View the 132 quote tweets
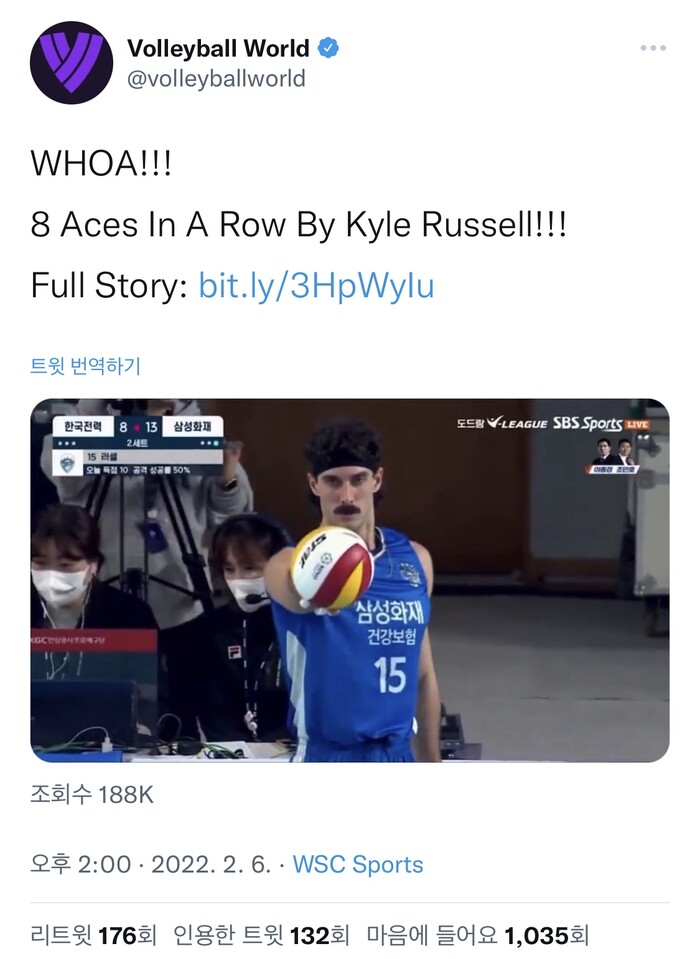The height and width of the screenshot is (959, 700). 262,936
